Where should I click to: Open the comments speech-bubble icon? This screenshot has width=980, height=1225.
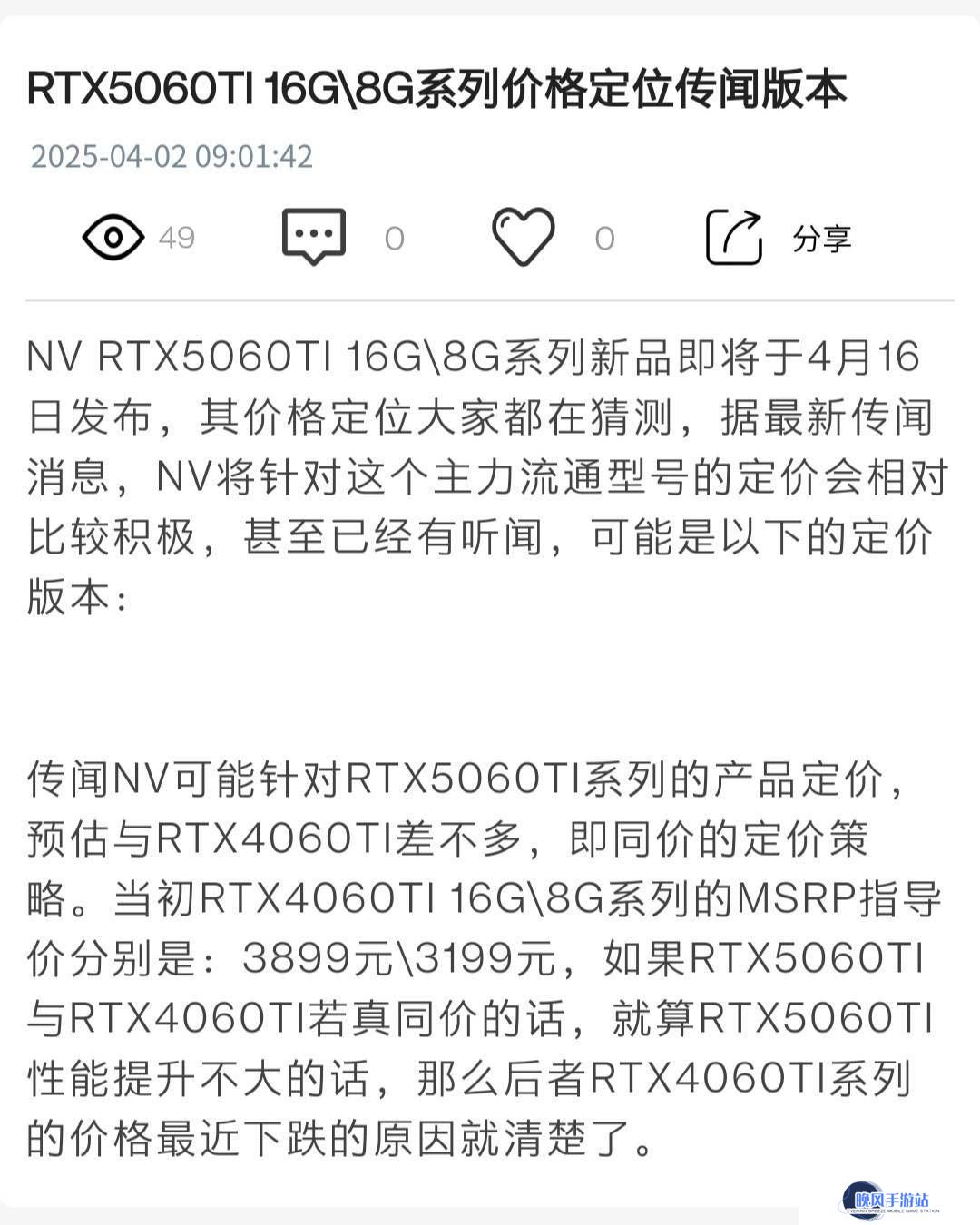(314, 236)
